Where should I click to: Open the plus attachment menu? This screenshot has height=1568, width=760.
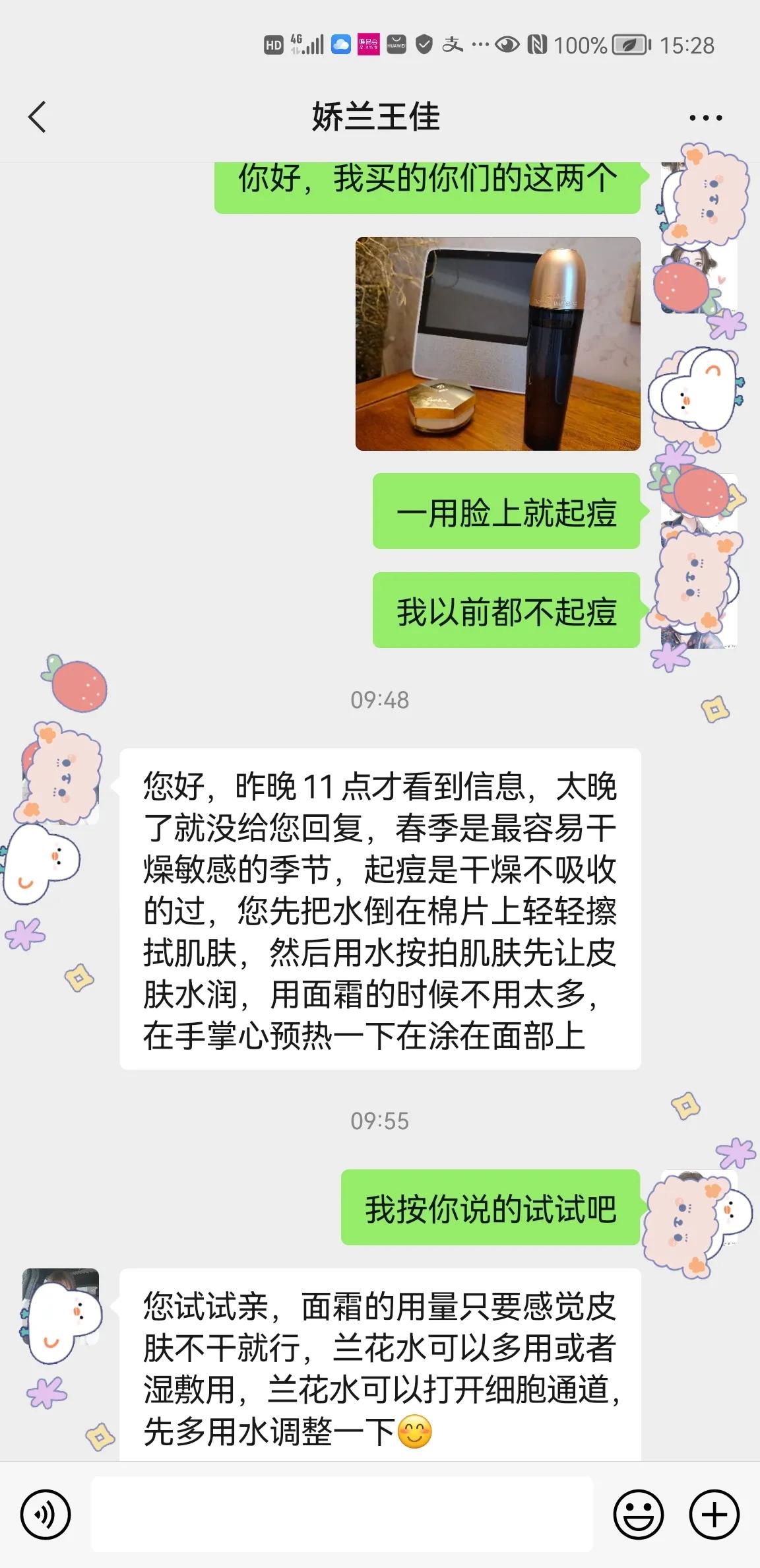coord(714,1514)
